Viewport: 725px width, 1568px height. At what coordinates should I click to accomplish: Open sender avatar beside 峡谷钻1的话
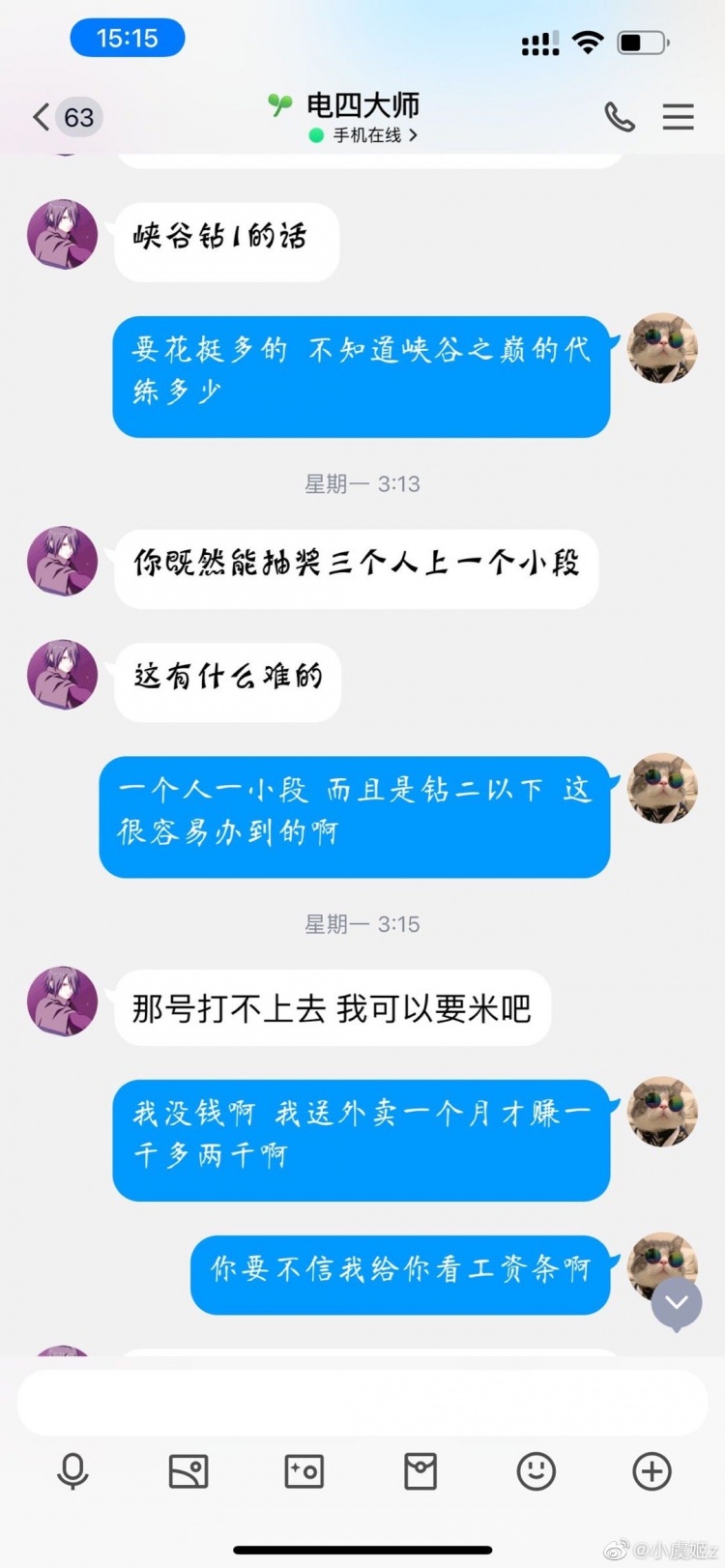tap(63, 235)
